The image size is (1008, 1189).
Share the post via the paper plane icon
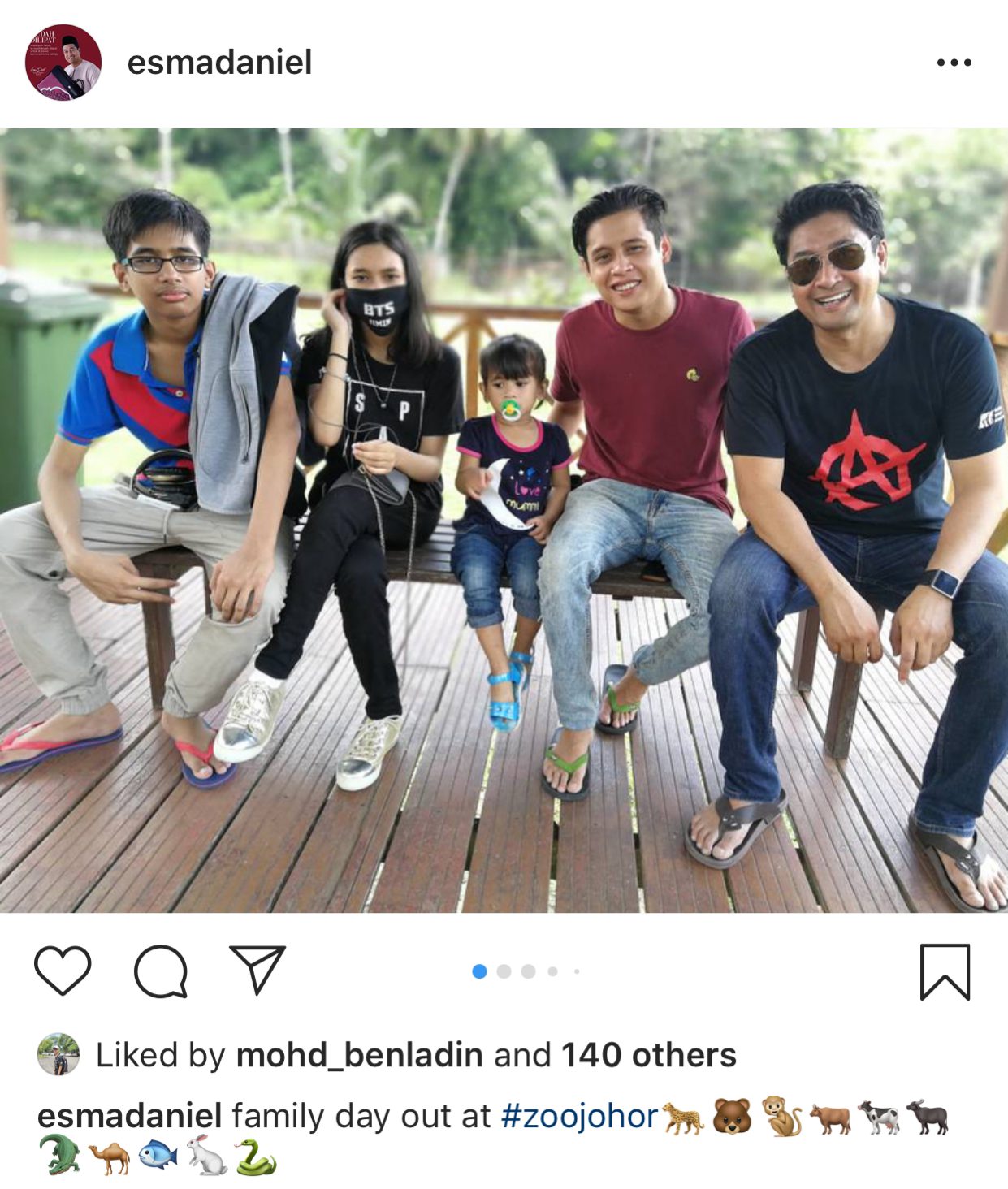point(257,971)
